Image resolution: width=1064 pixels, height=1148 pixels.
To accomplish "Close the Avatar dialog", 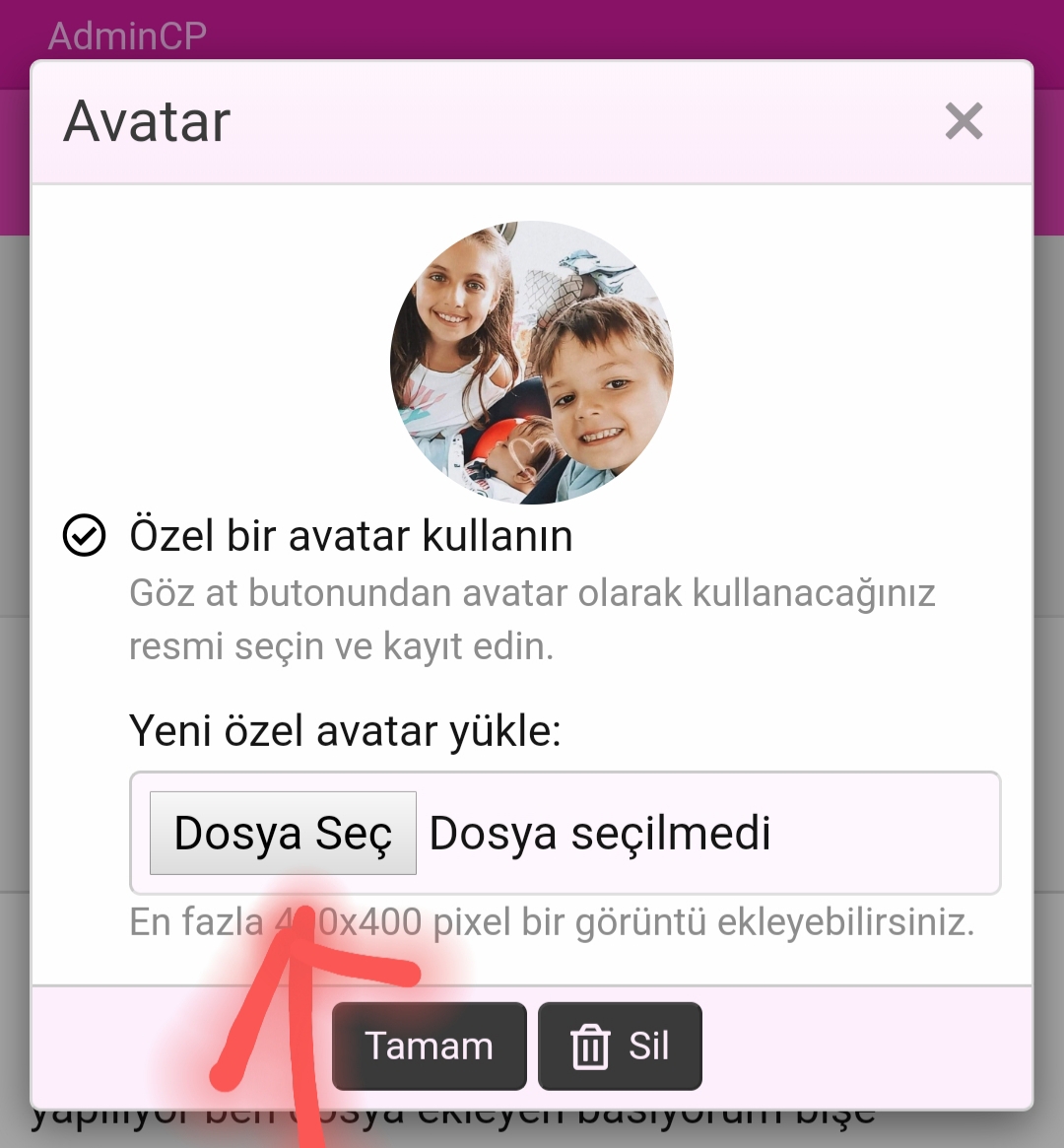I will (964, 122).
